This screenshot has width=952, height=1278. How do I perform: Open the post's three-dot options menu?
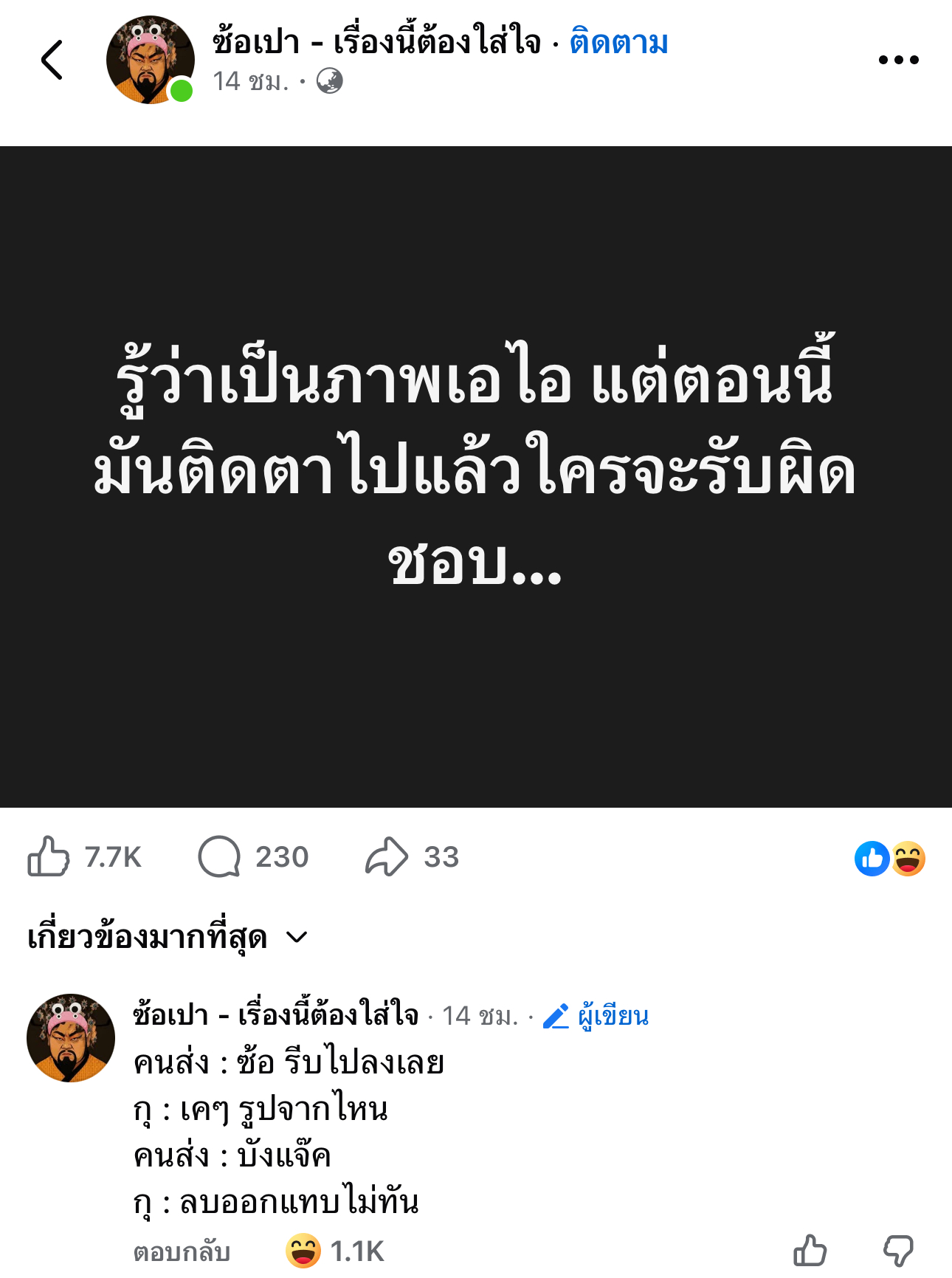pos(898,60)
